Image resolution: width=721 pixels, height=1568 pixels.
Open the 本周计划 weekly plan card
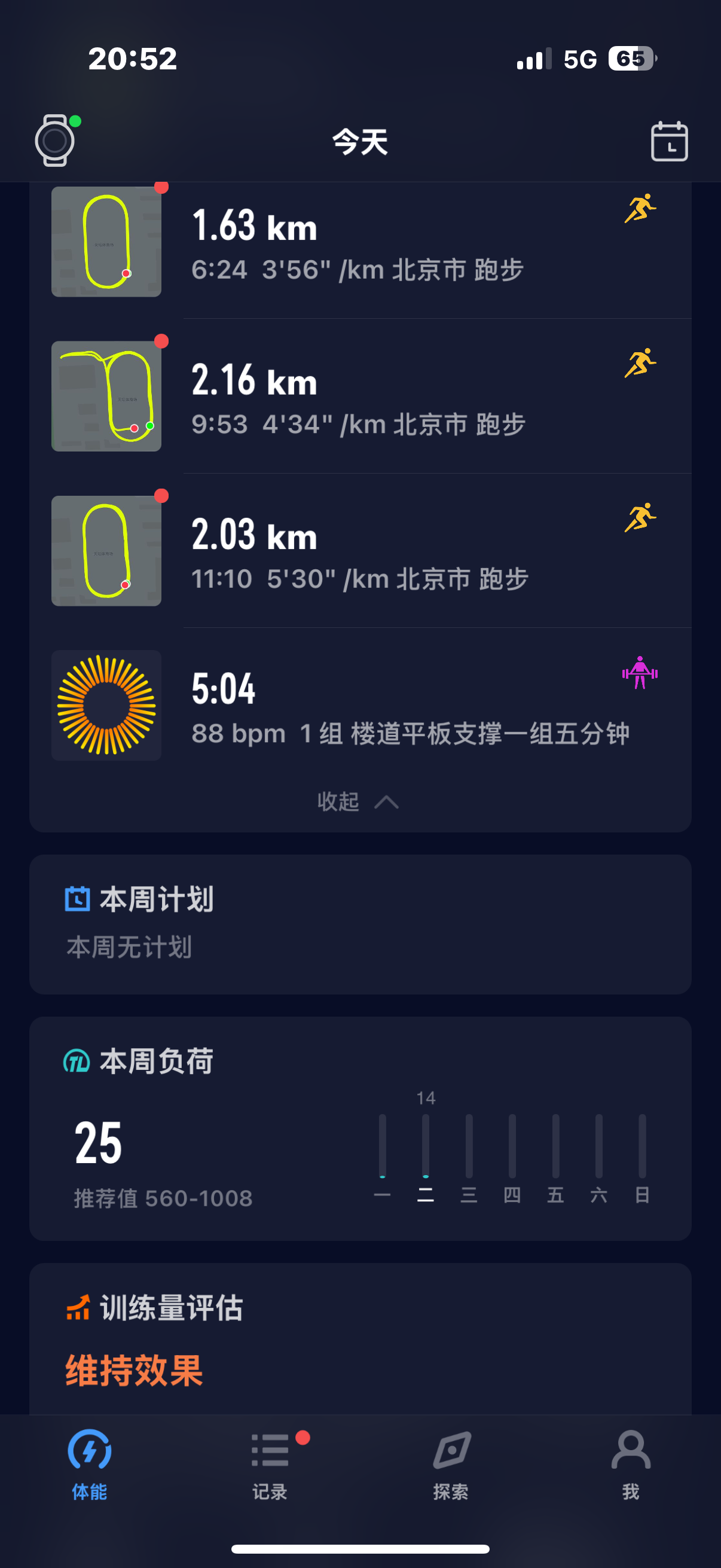[x=360, y=924]
